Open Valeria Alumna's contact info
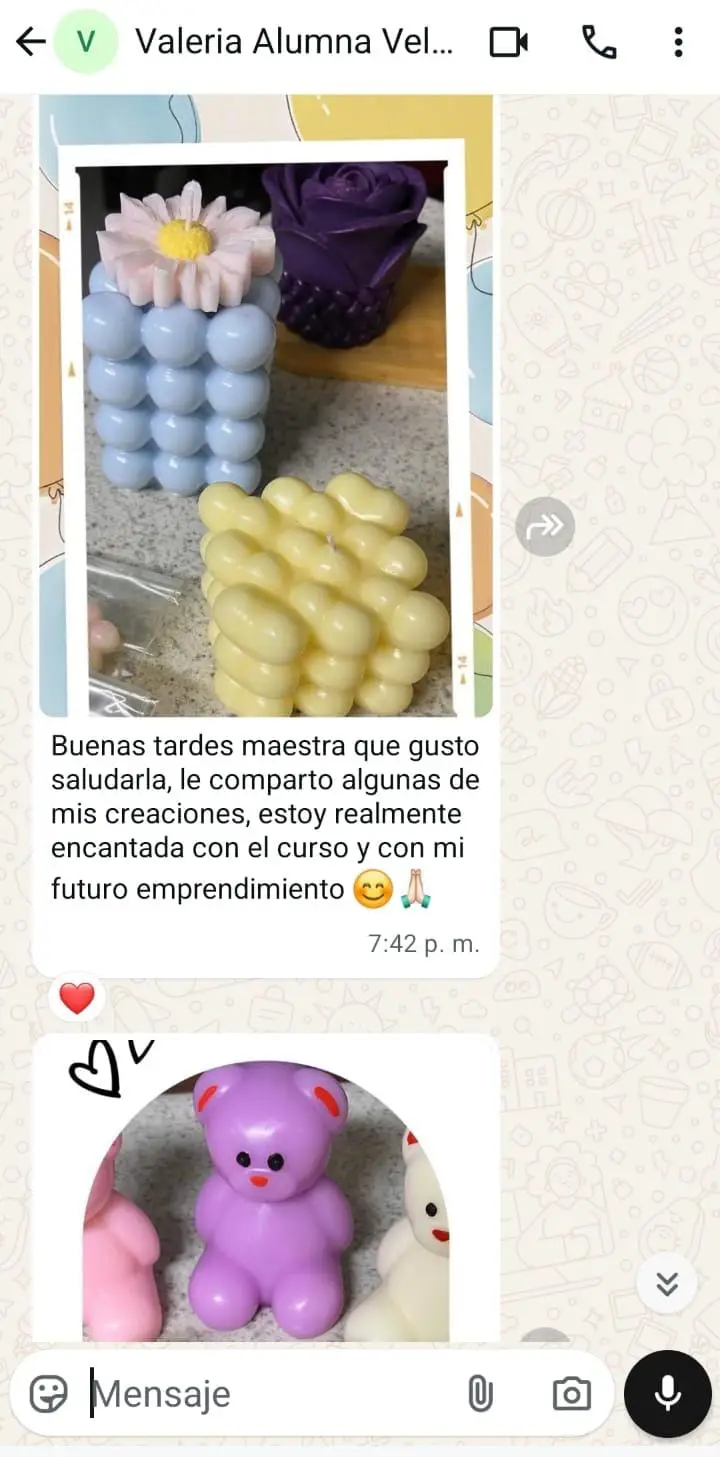This screenshot has width=720, height=1457. (x=294, y=42)
